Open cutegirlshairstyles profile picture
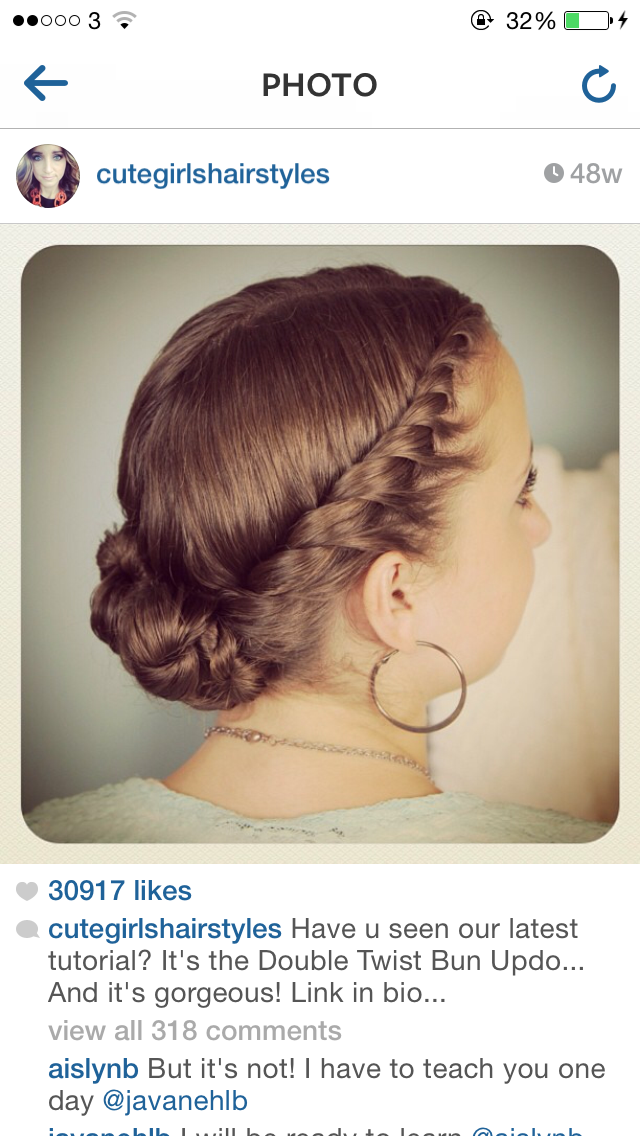The height and width of the screenshot is (1136, 640). pos(48,175)
